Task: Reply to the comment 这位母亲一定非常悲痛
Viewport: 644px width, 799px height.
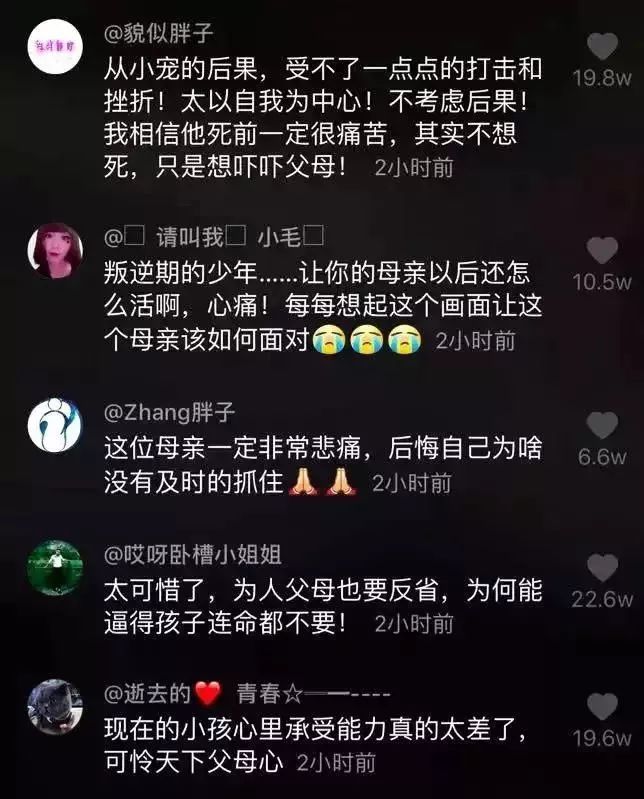Action: tap(320, 467)
